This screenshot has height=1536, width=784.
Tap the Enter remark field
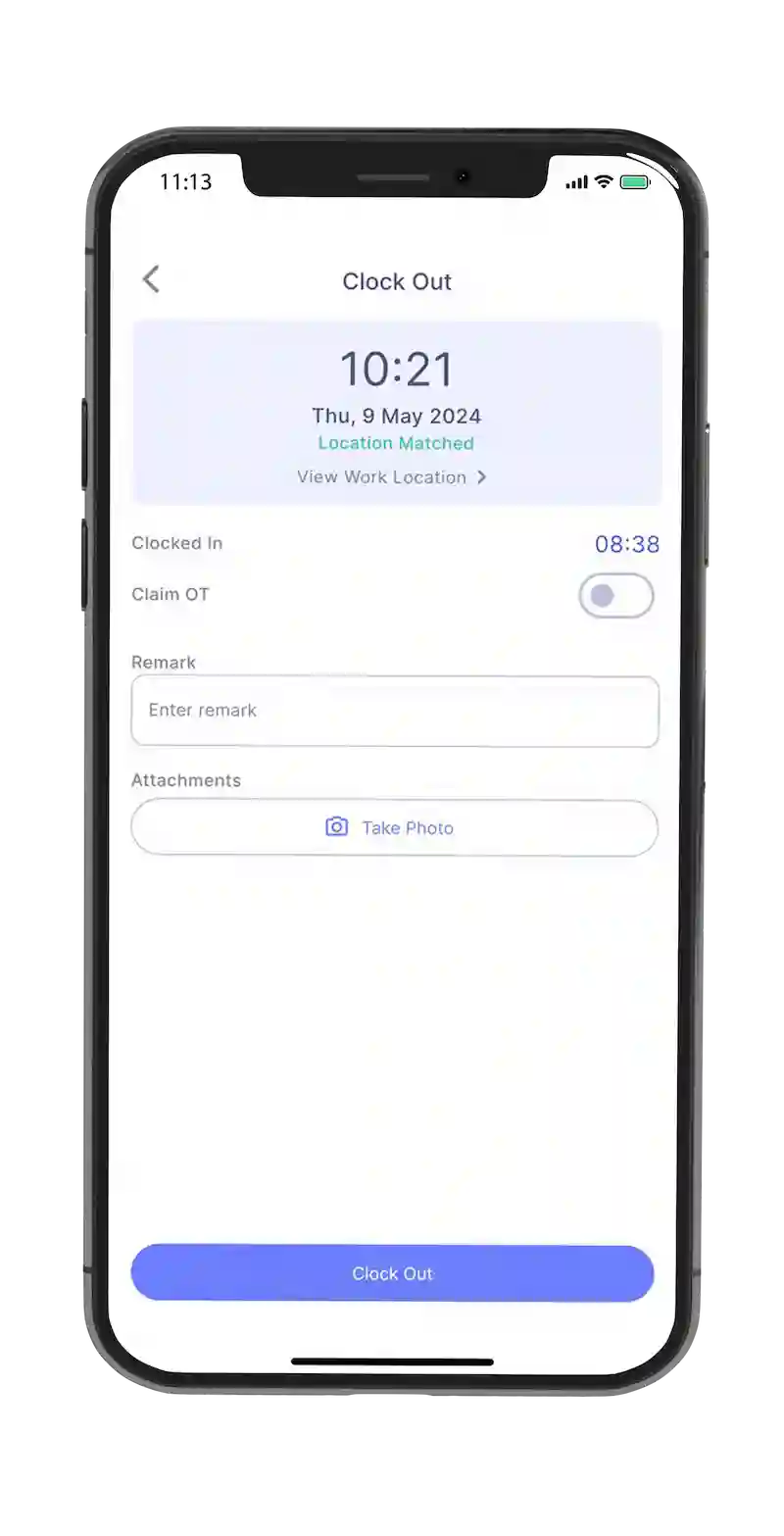tap(394, 711)
